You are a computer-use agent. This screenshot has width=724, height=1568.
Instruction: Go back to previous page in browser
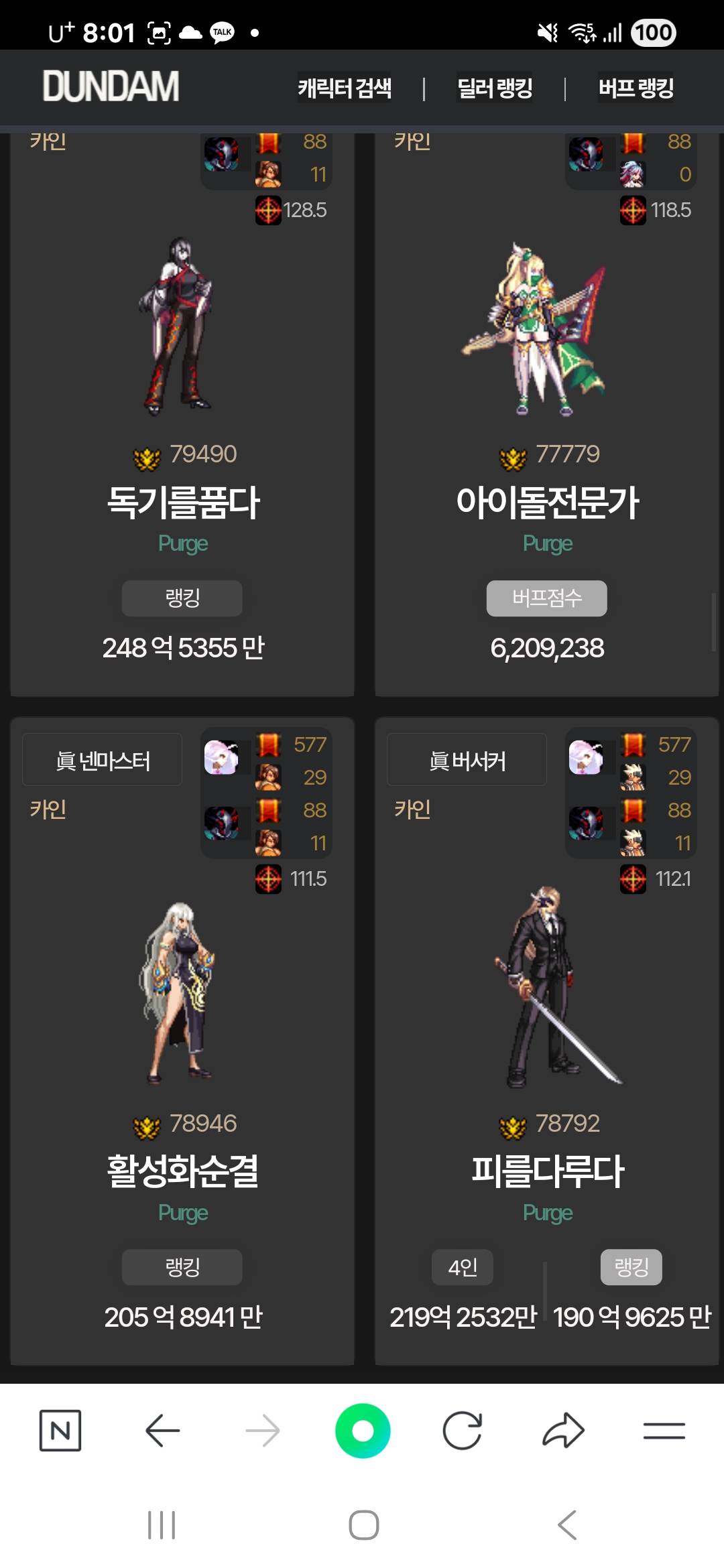(x=162, y=1431)
